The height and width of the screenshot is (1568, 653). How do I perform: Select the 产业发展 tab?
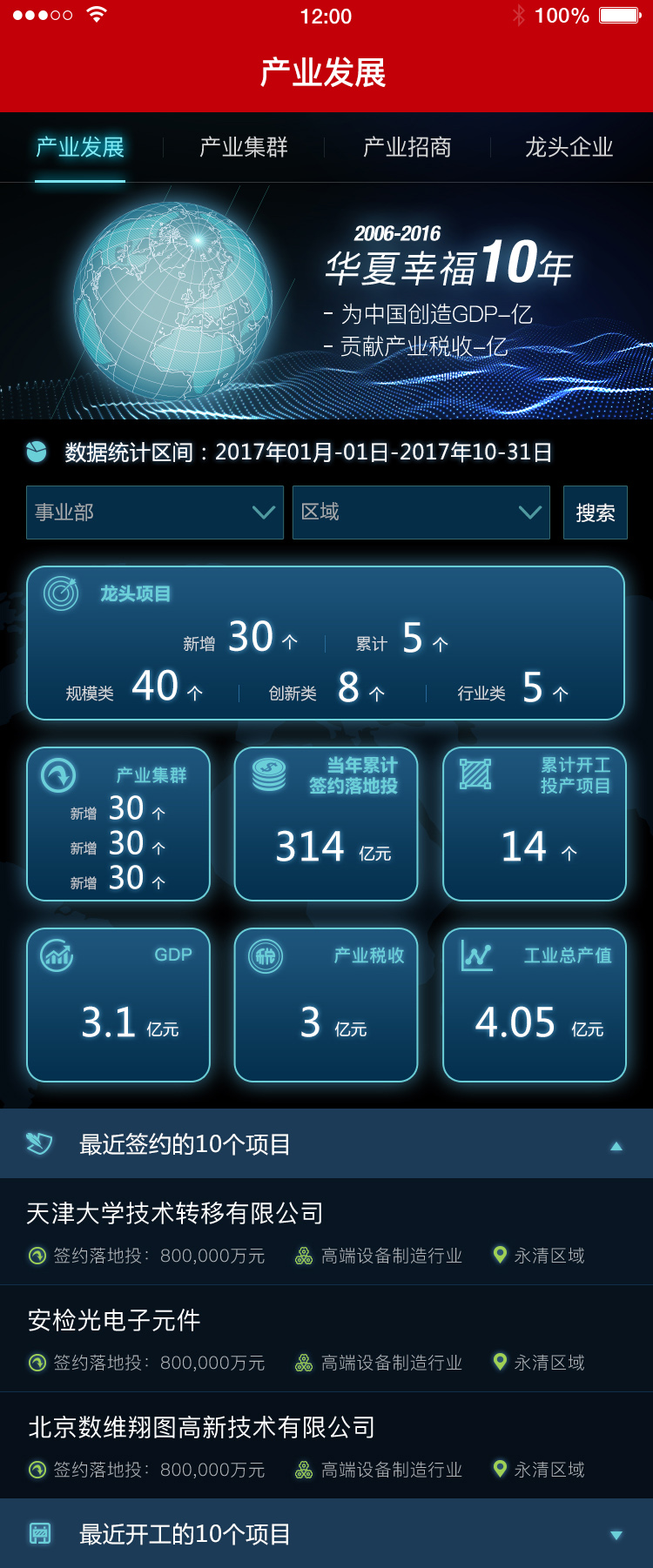pos(80,147)
